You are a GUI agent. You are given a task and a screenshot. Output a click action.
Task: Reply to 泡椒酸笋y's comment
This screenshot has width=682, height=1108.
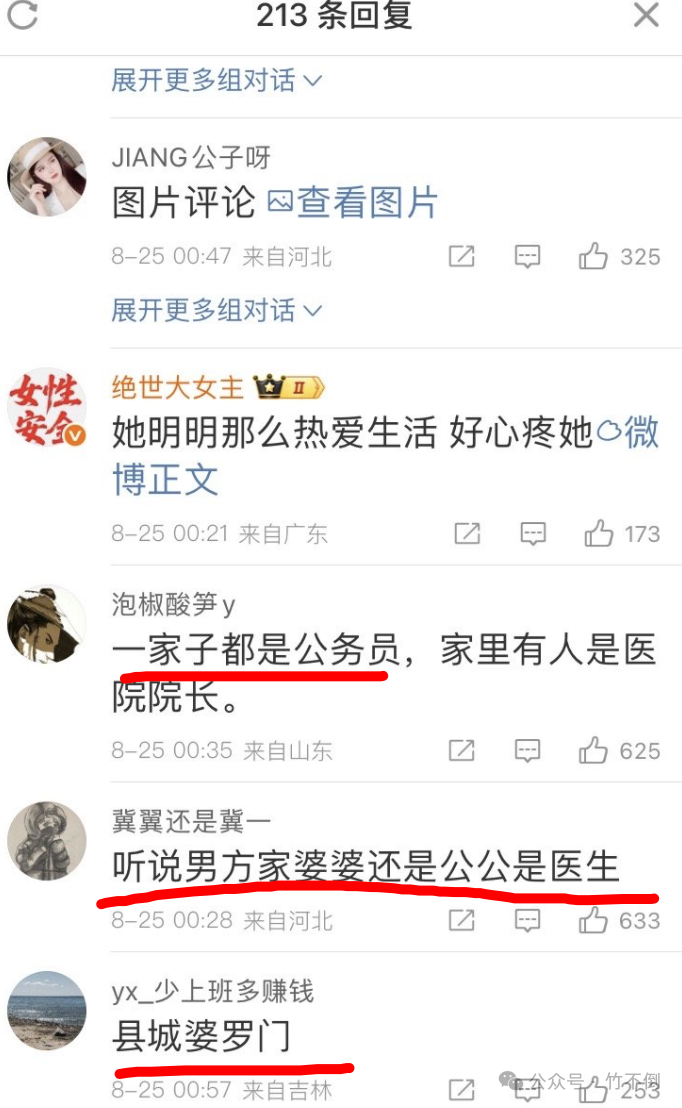coord(527,750)
